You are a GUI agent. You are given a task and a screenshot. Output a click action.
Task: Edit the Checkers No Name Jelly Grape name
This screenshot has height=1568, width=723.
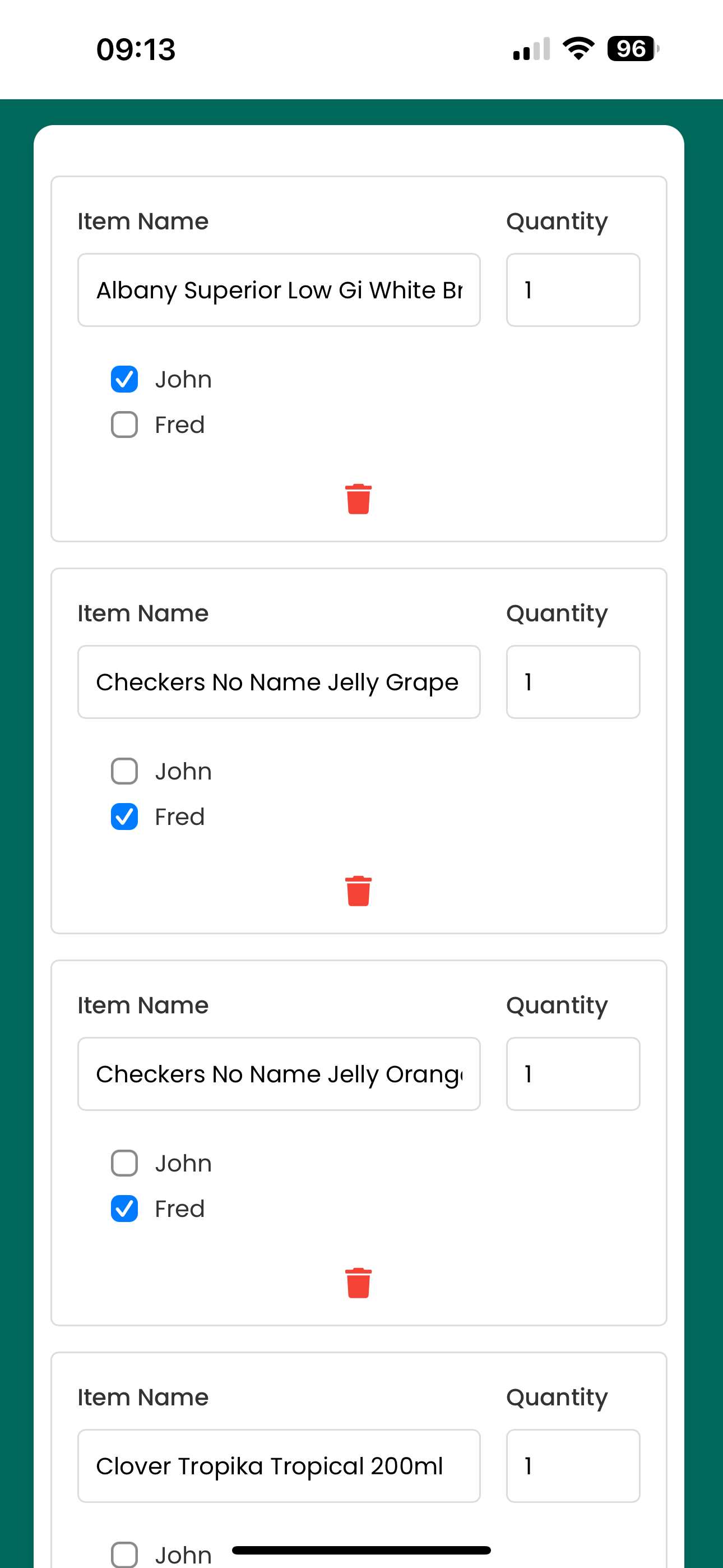coord(279,682)
